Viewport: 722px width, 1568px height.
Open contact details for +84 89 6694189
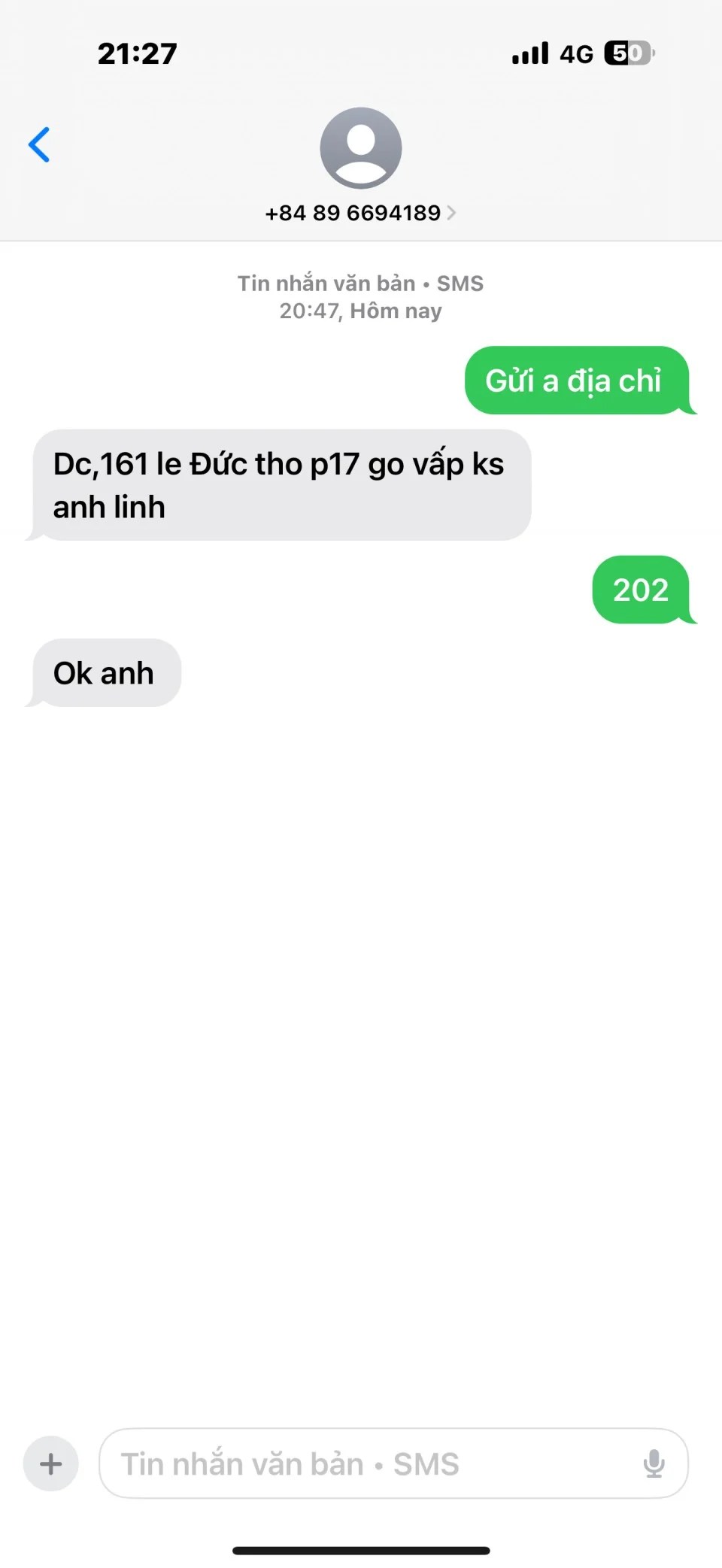tap(360, 213)
